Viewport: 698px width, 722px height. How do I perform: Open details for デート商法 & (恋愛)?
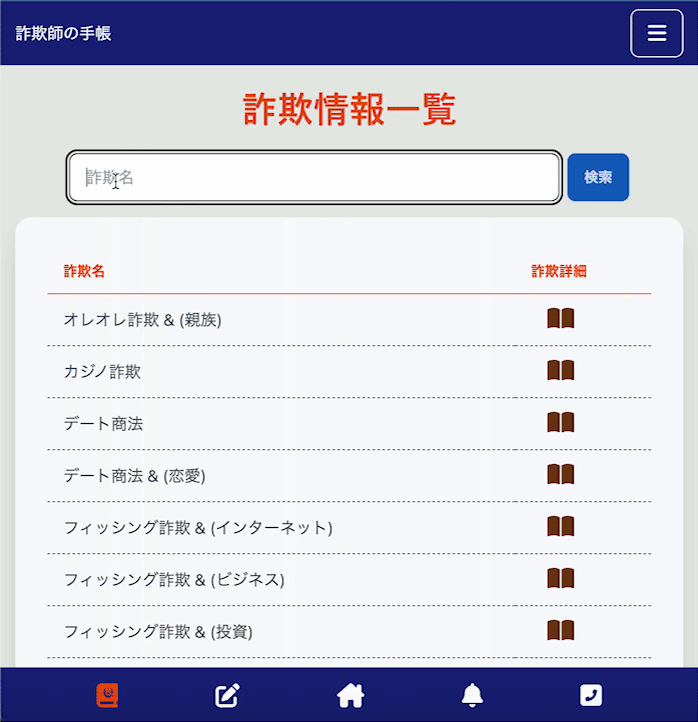(x=560, y=475)
